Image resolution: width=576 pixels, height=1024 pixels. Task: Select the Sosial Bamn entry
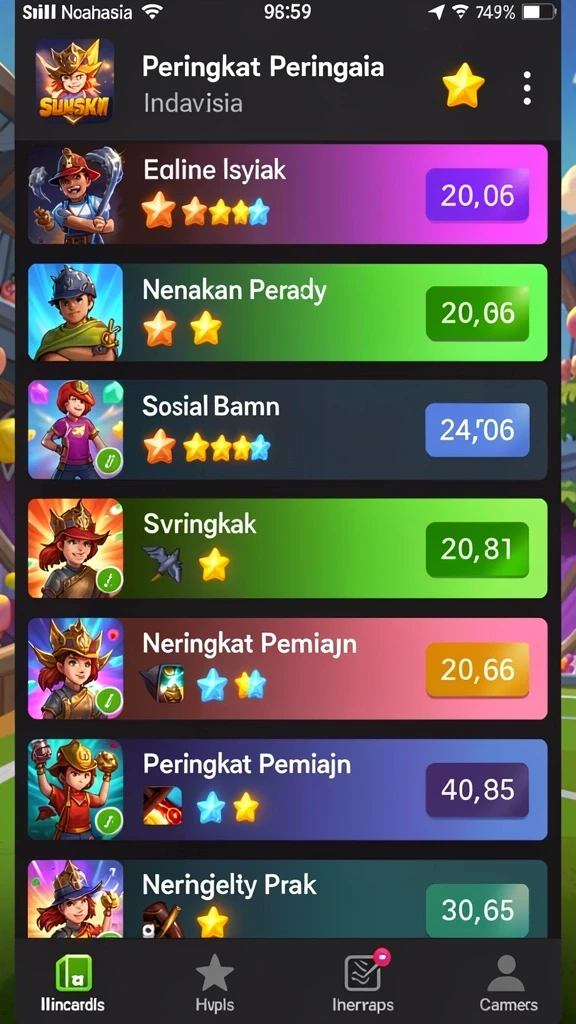(287, 430)
